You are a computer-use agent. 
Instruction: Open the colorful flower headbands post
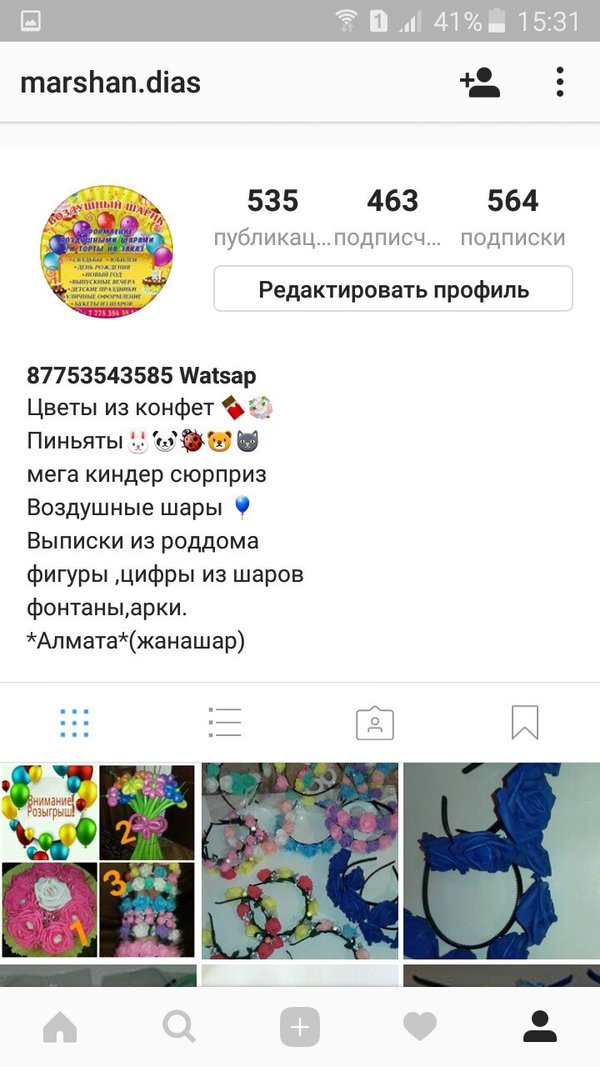coord(300,860)
